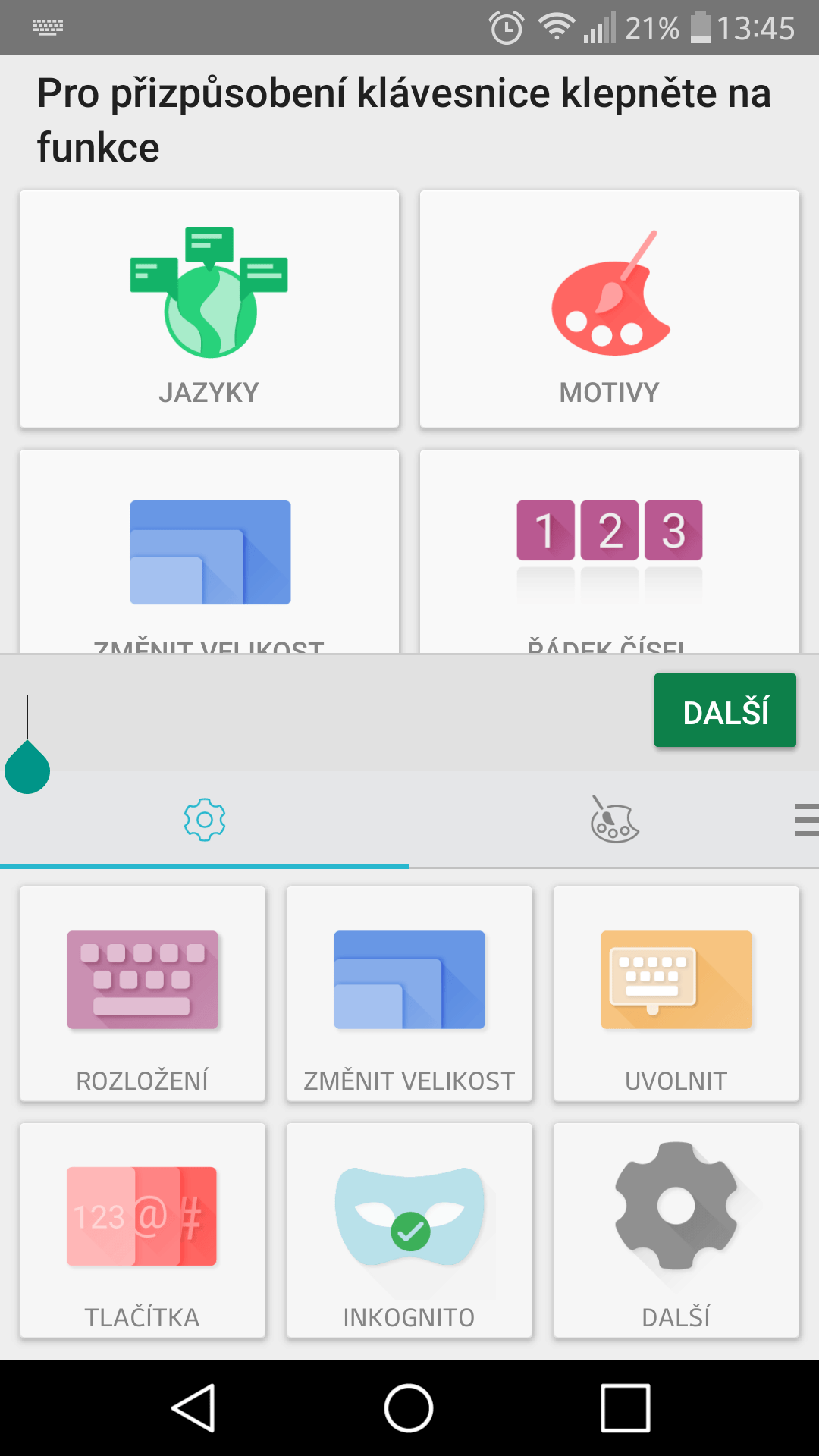The image size is (819, 1456).
Task: Open the Jazyky languages card
Action: [x=209, y=309]
